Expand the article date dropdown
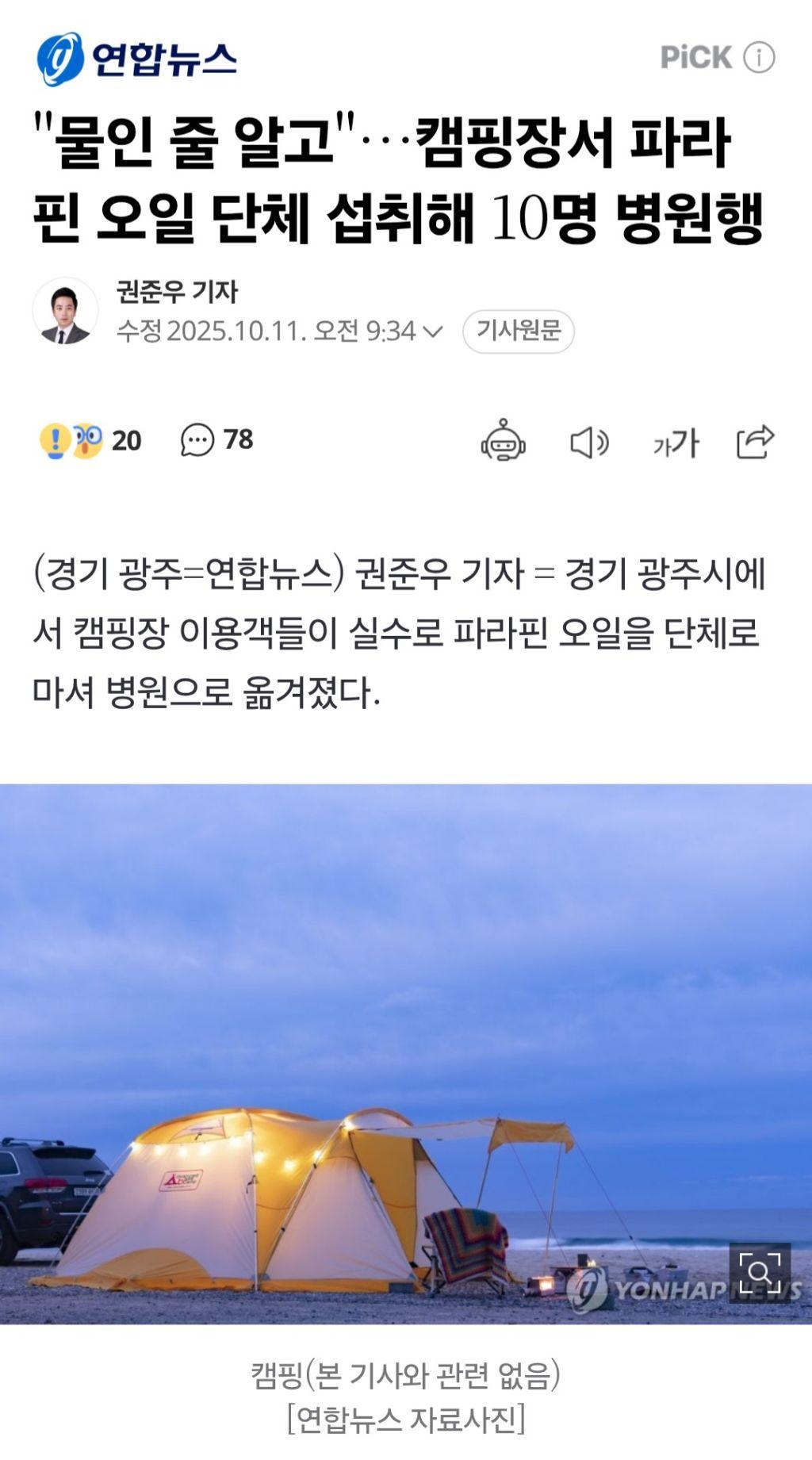 433,331
